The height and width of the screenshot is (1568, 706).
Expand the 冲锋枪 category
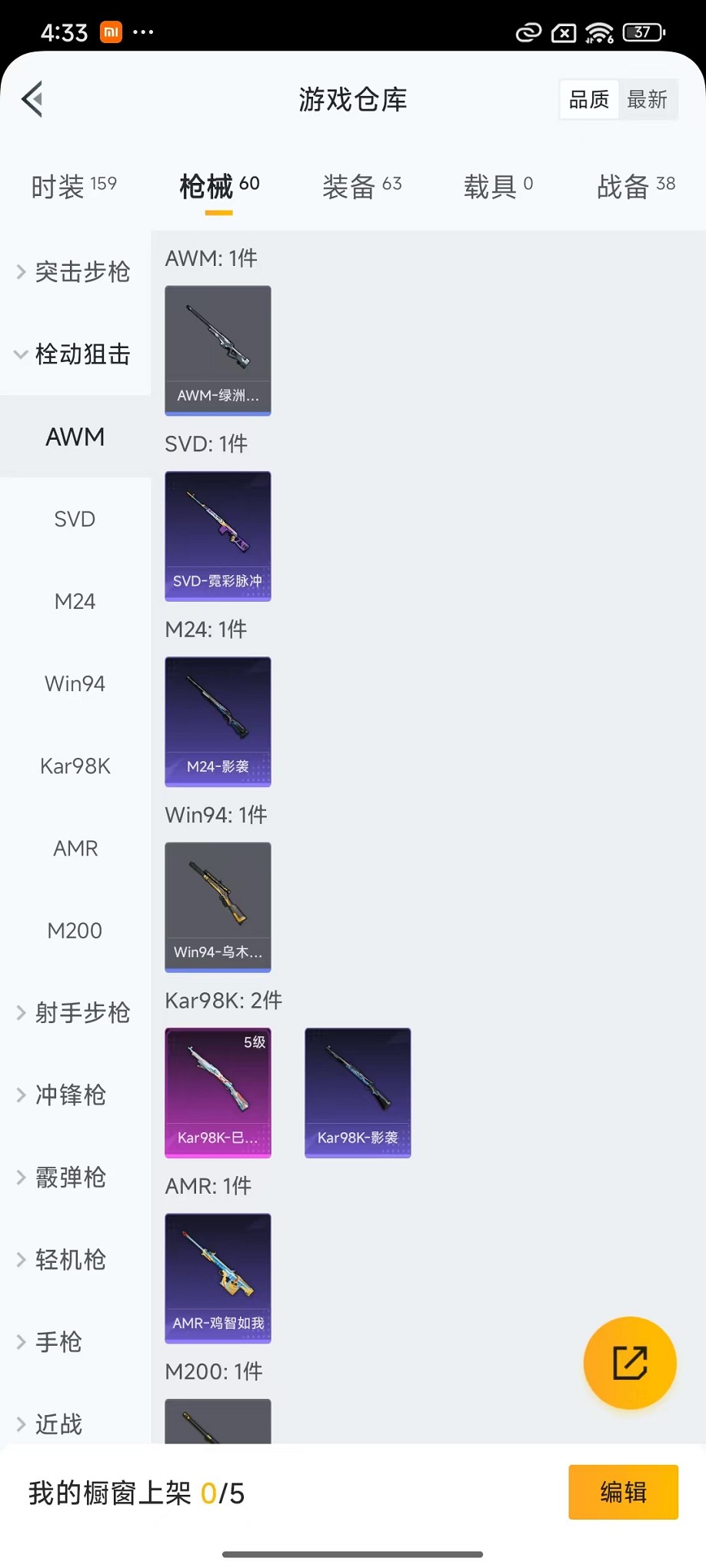tap(69, 1095)
